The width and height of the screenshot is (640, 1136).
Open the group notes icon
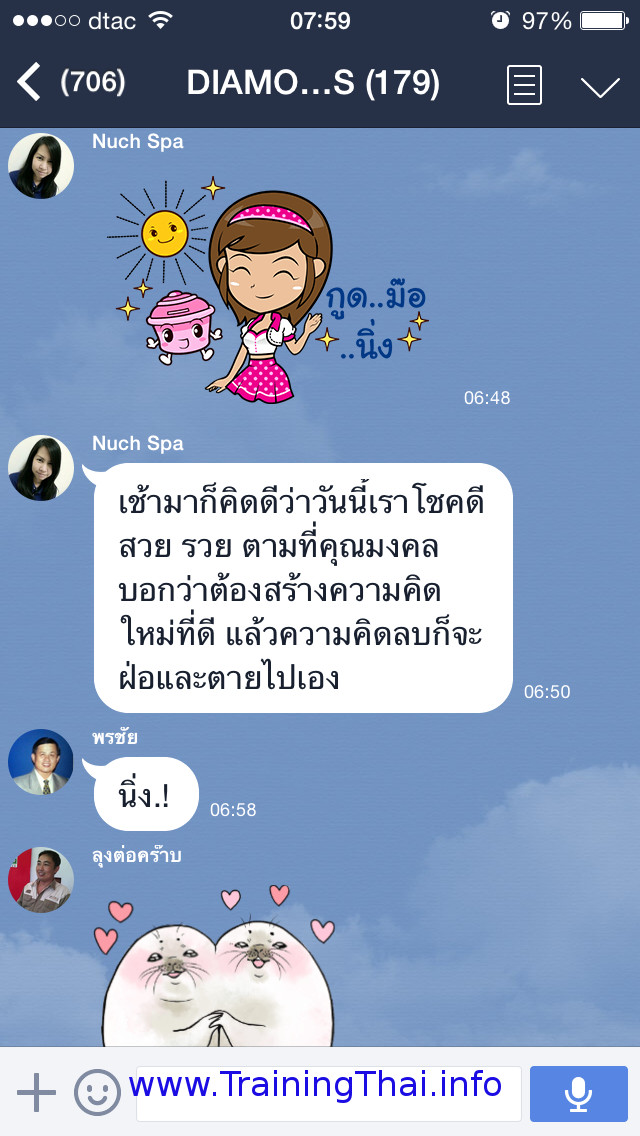click(x=524, y=85)
